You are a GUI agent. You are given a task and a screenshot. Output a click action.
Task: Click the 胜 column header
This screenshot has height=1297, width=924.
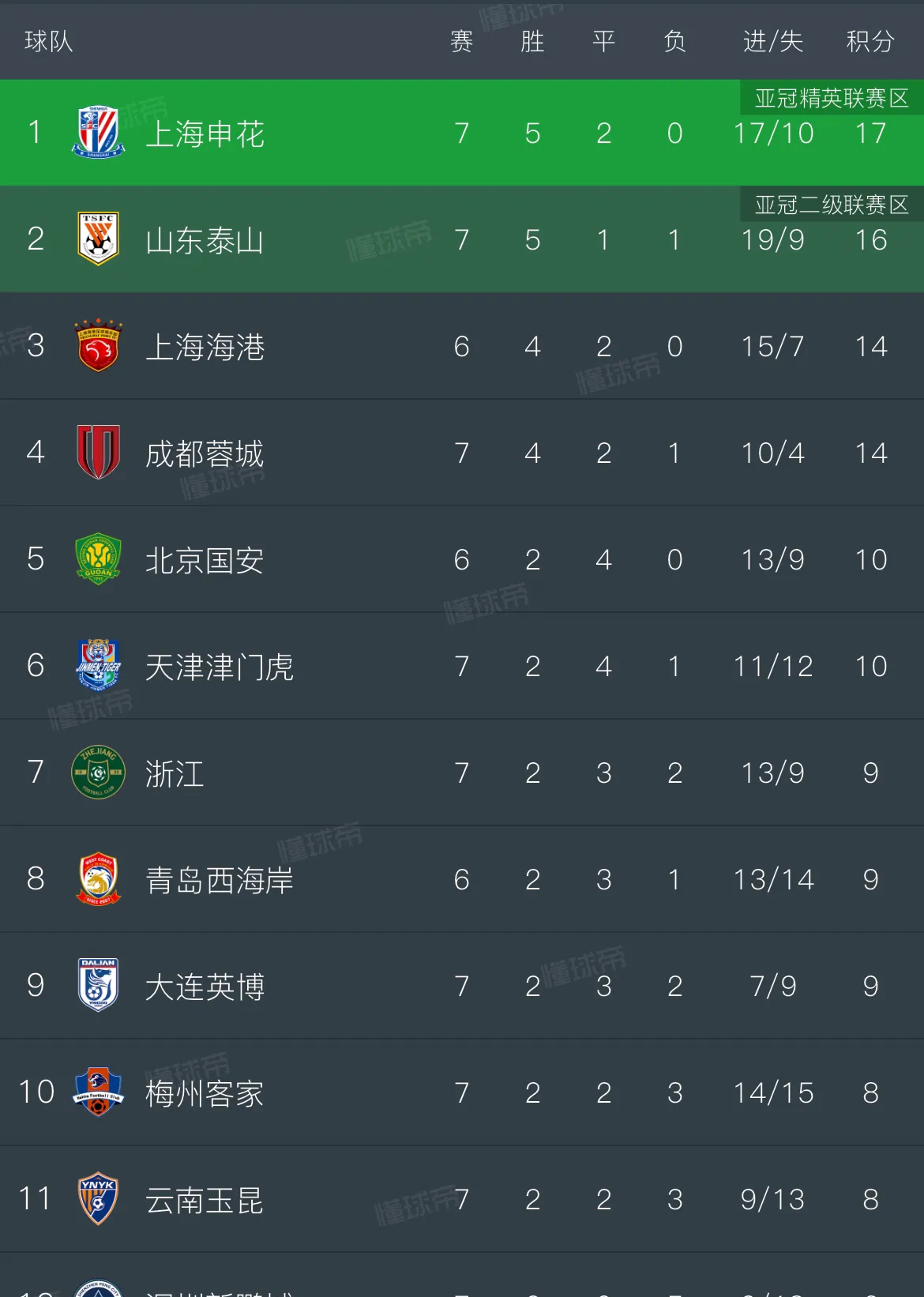pyautogui.click(x=532, y=43)
